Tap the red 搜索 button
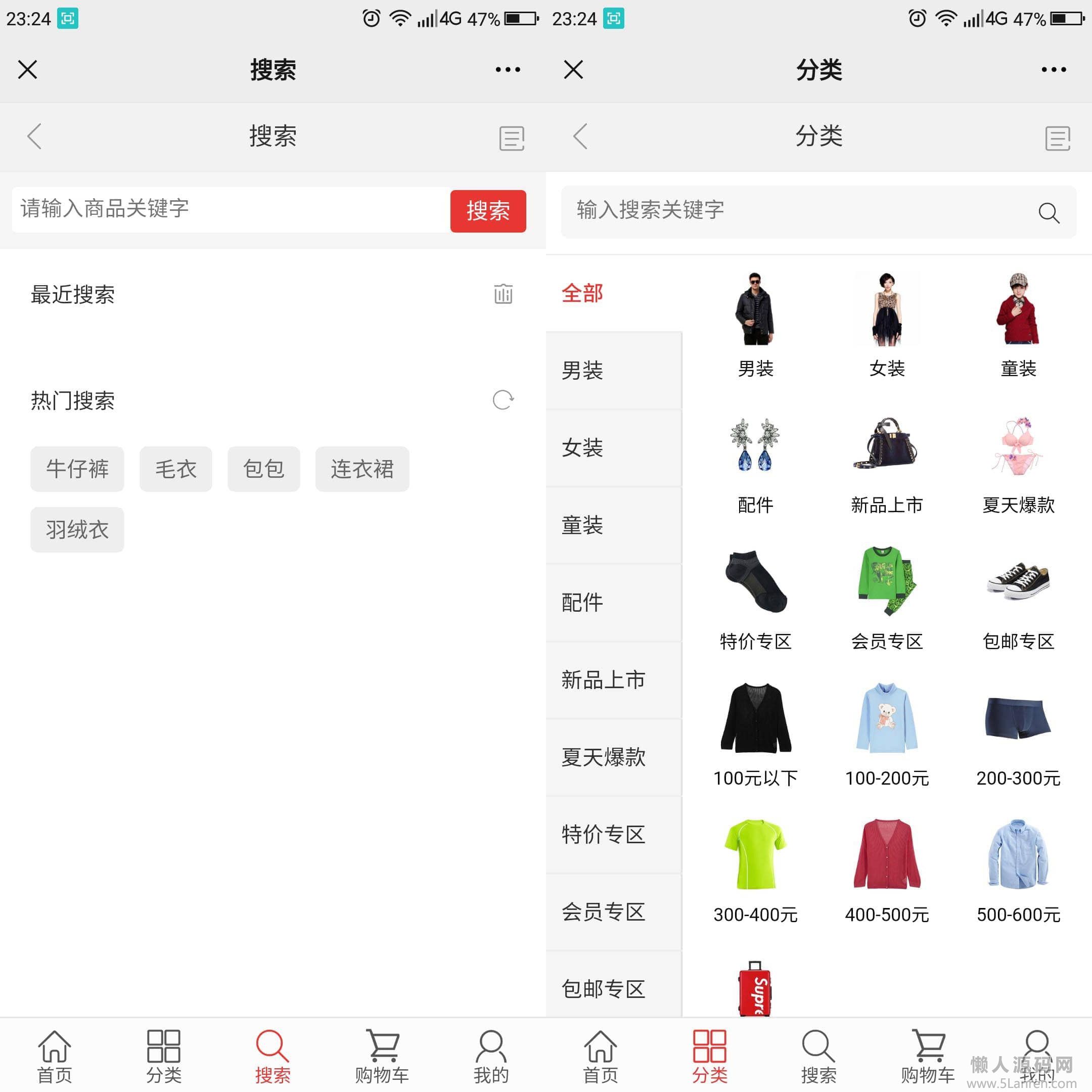The image size is (1092, 1092). click(488, 211)
